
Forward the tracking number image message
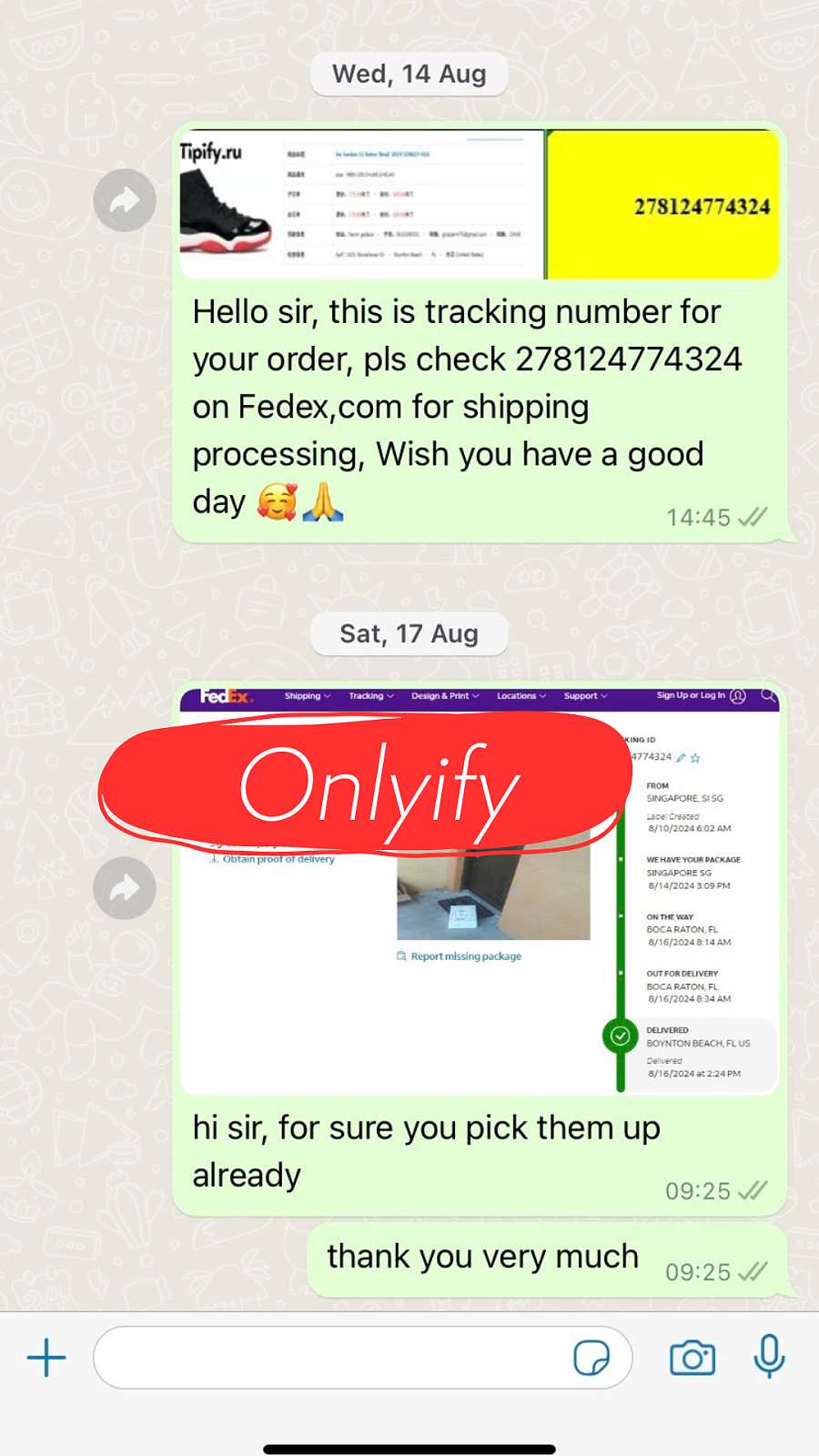point(125,200)
